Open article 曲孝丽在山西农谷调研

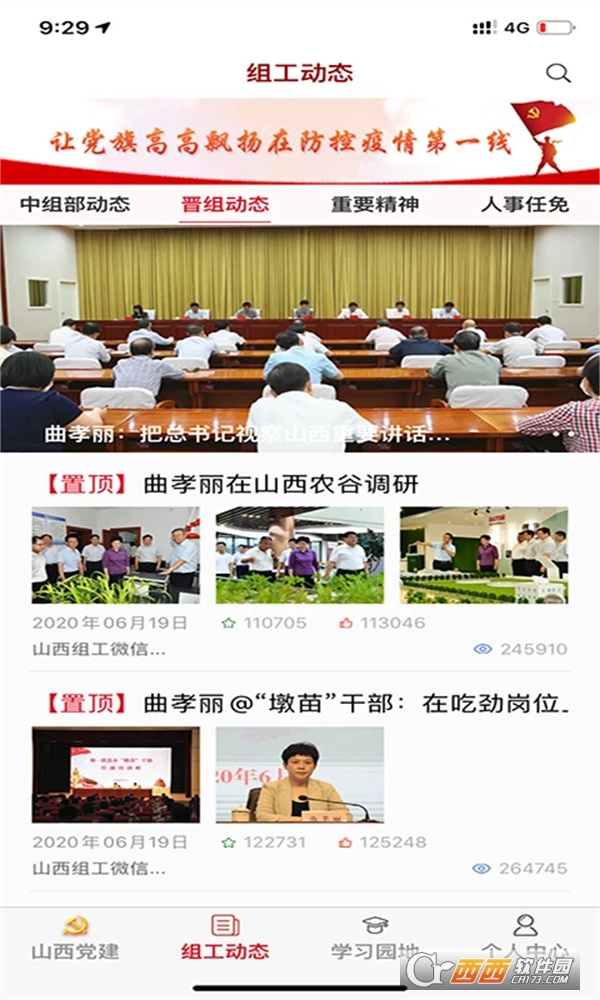[280, 485]
